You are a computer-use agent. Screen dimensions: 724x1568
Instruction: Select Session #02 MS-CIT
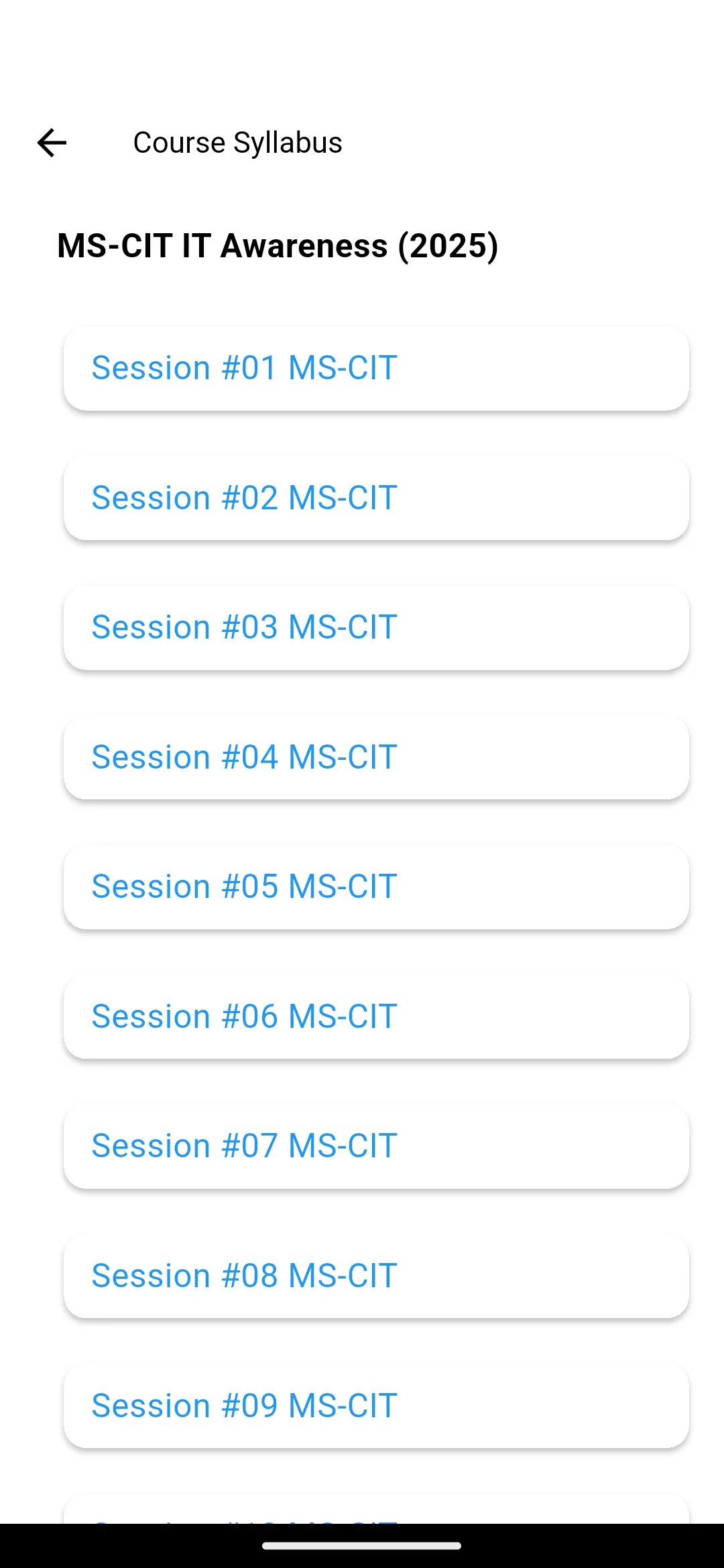click(x=375, y=498)
